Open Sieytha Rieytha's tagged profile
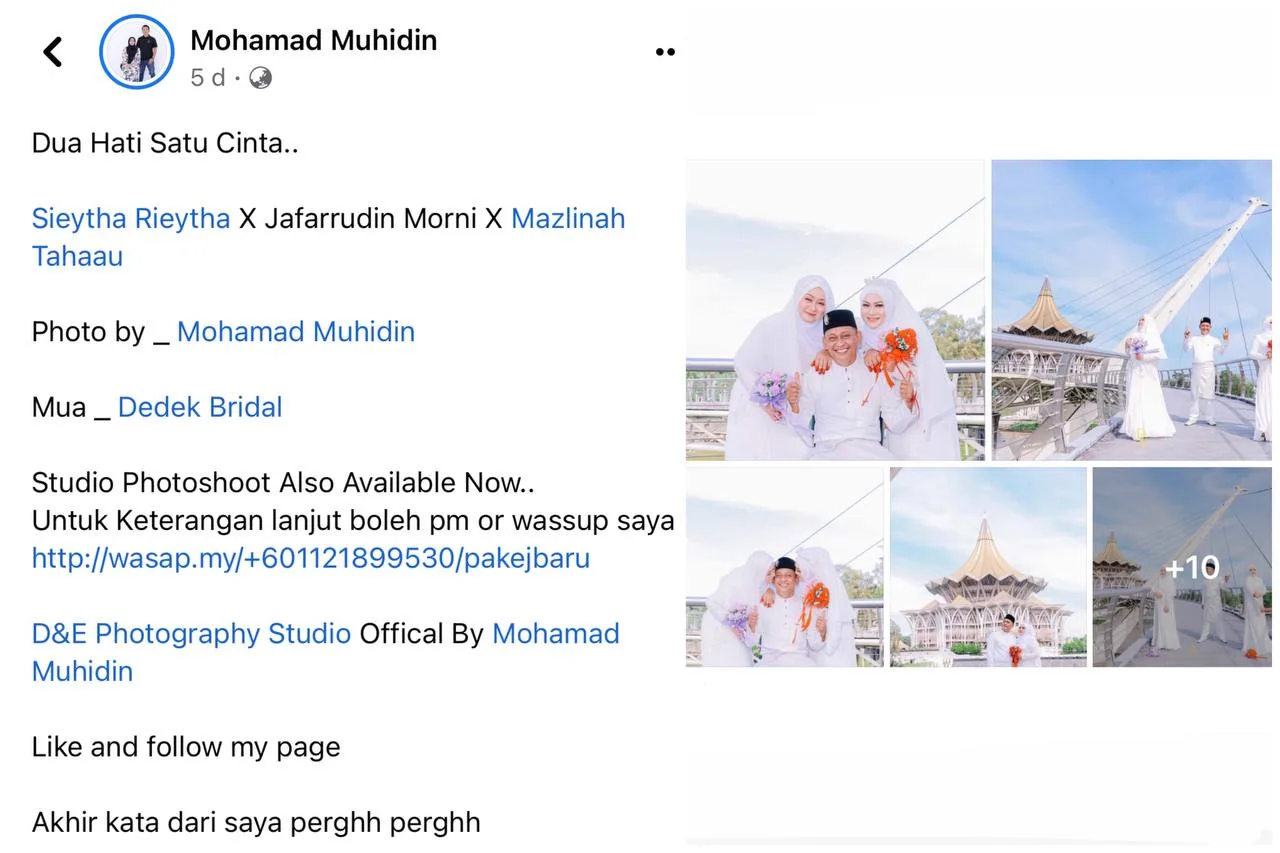The width and height of the screenshot is (1280, 853). (131, 218)
